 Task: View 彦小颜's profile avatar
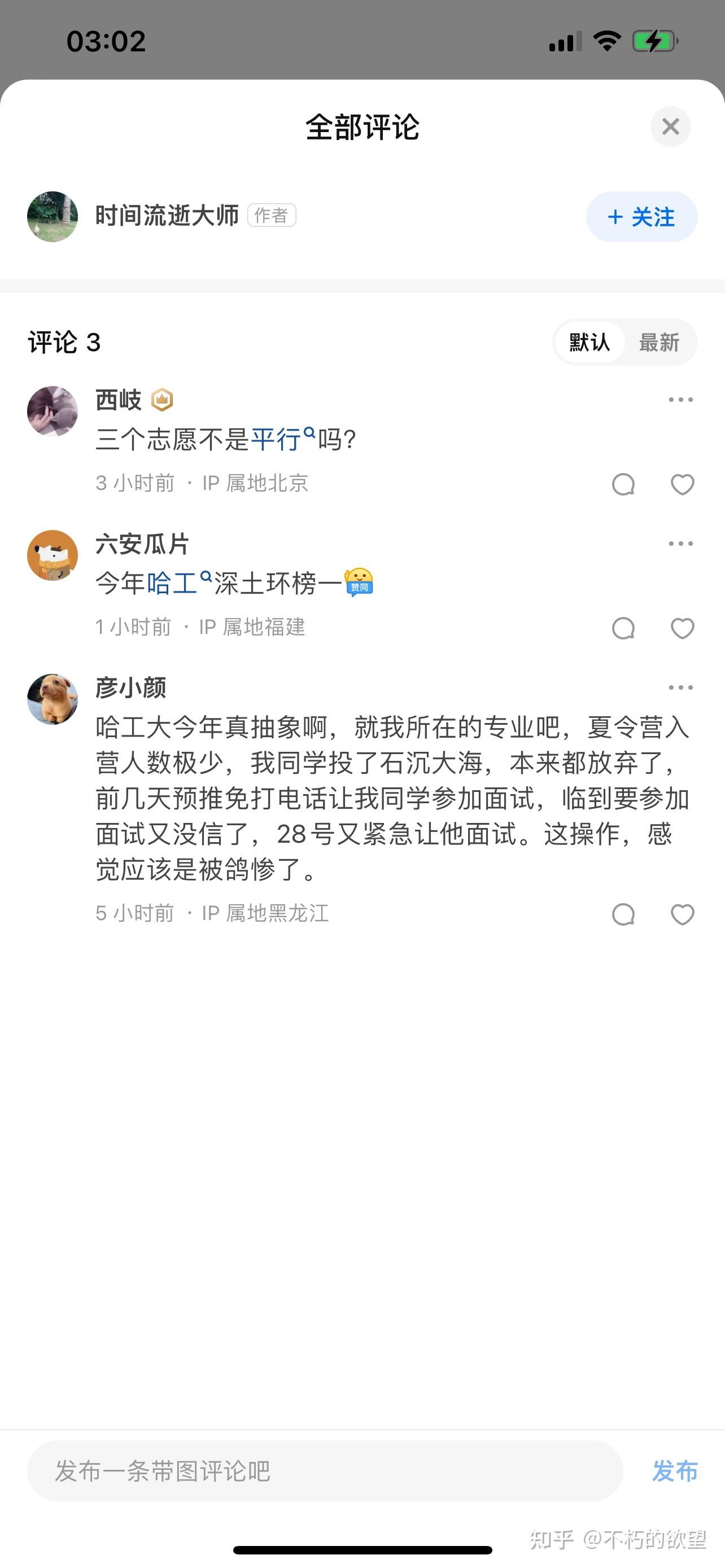53,699
